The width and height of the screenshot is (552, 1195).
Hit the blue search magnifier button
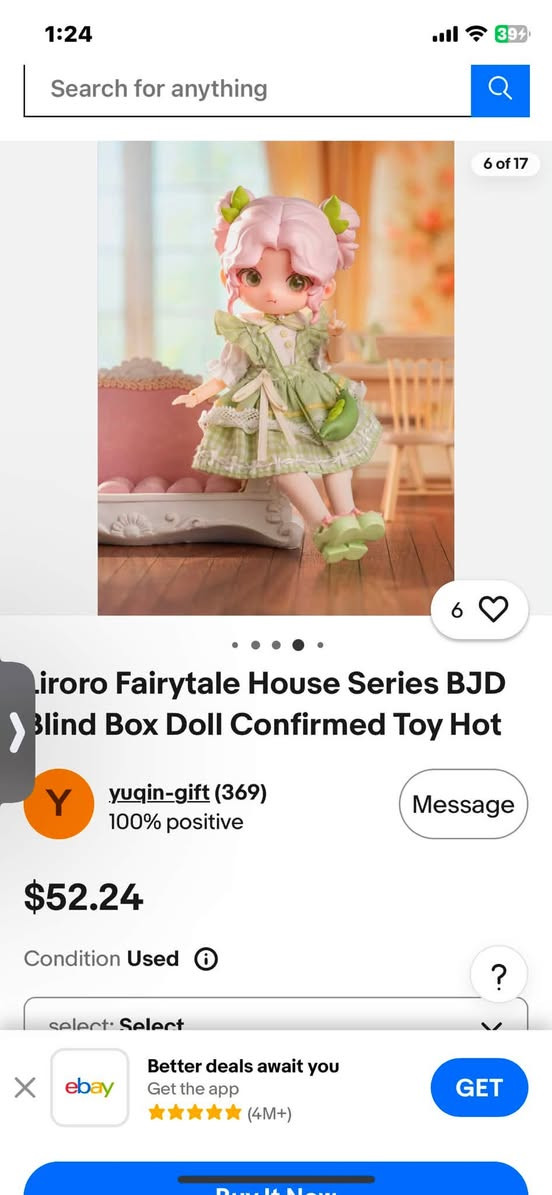coord(500,90)
